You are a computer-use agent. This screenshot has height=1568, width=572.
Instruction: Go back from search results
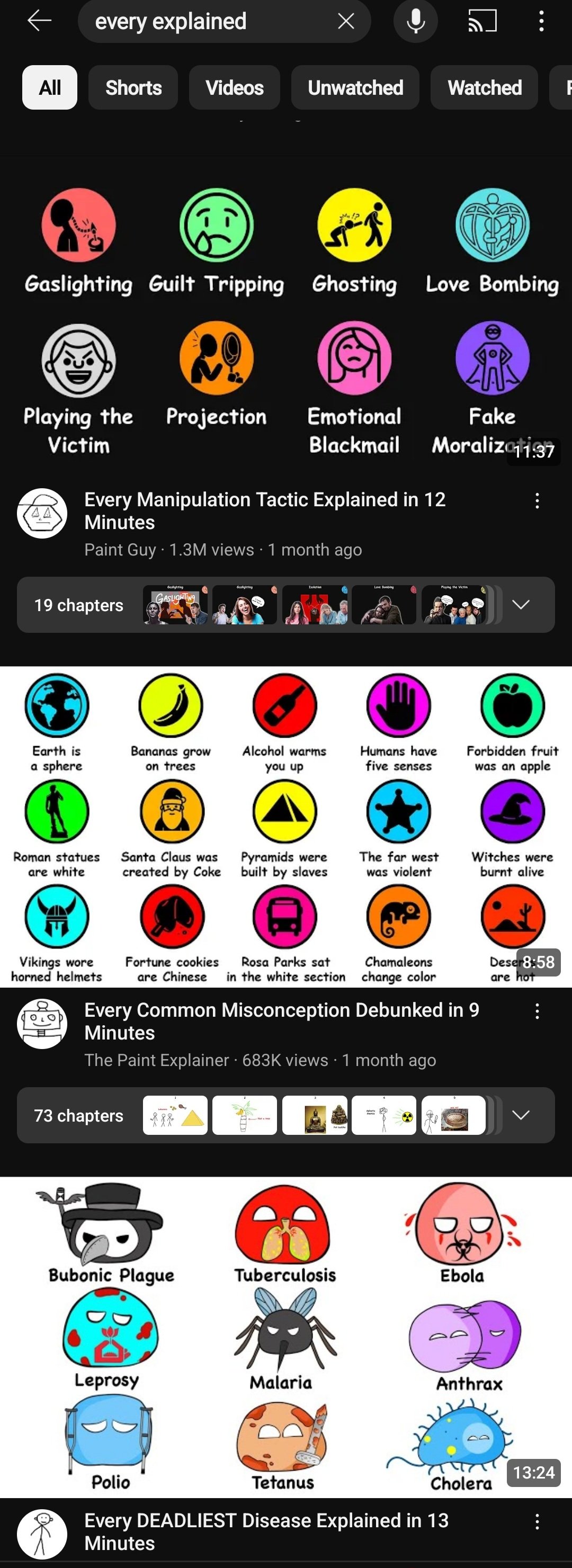click(x=40, y=21)
